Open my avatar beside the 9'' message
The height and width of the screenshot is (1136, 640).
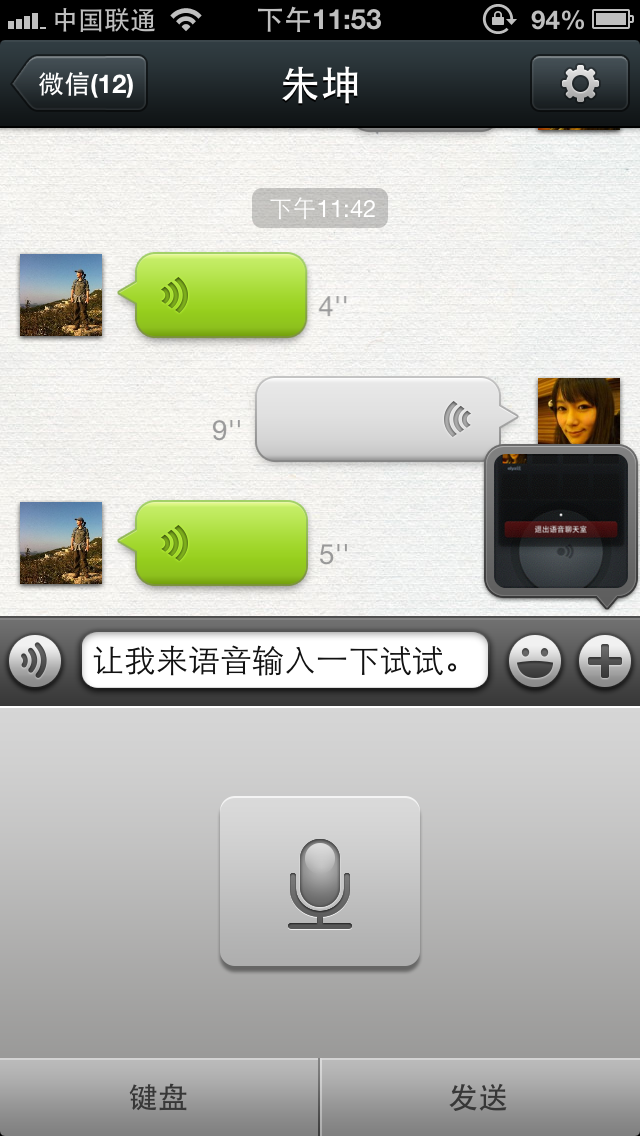pos(578,410)
